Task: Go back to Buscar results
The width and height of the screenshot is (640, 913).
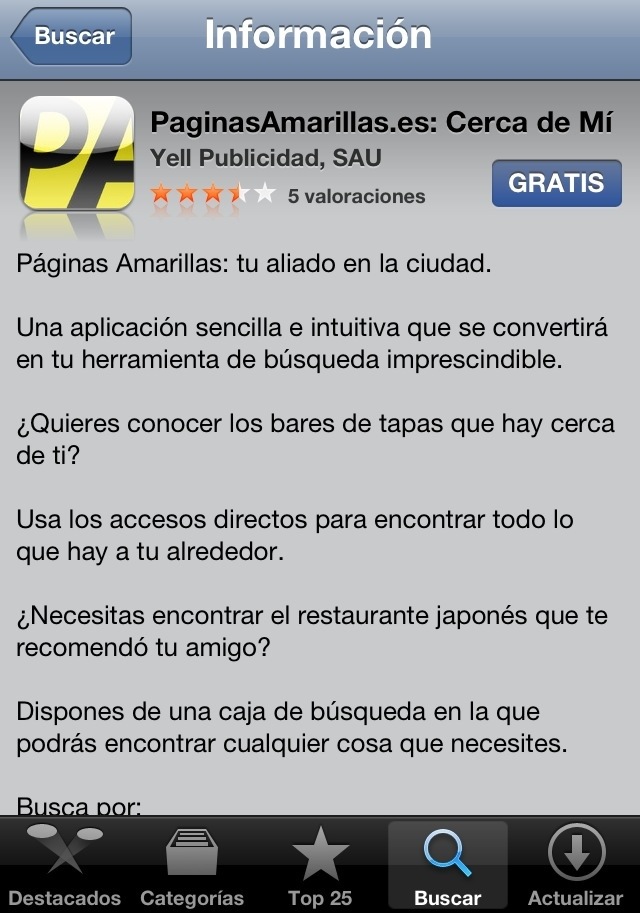Action: pyautogui.click(x=72, y=37)
